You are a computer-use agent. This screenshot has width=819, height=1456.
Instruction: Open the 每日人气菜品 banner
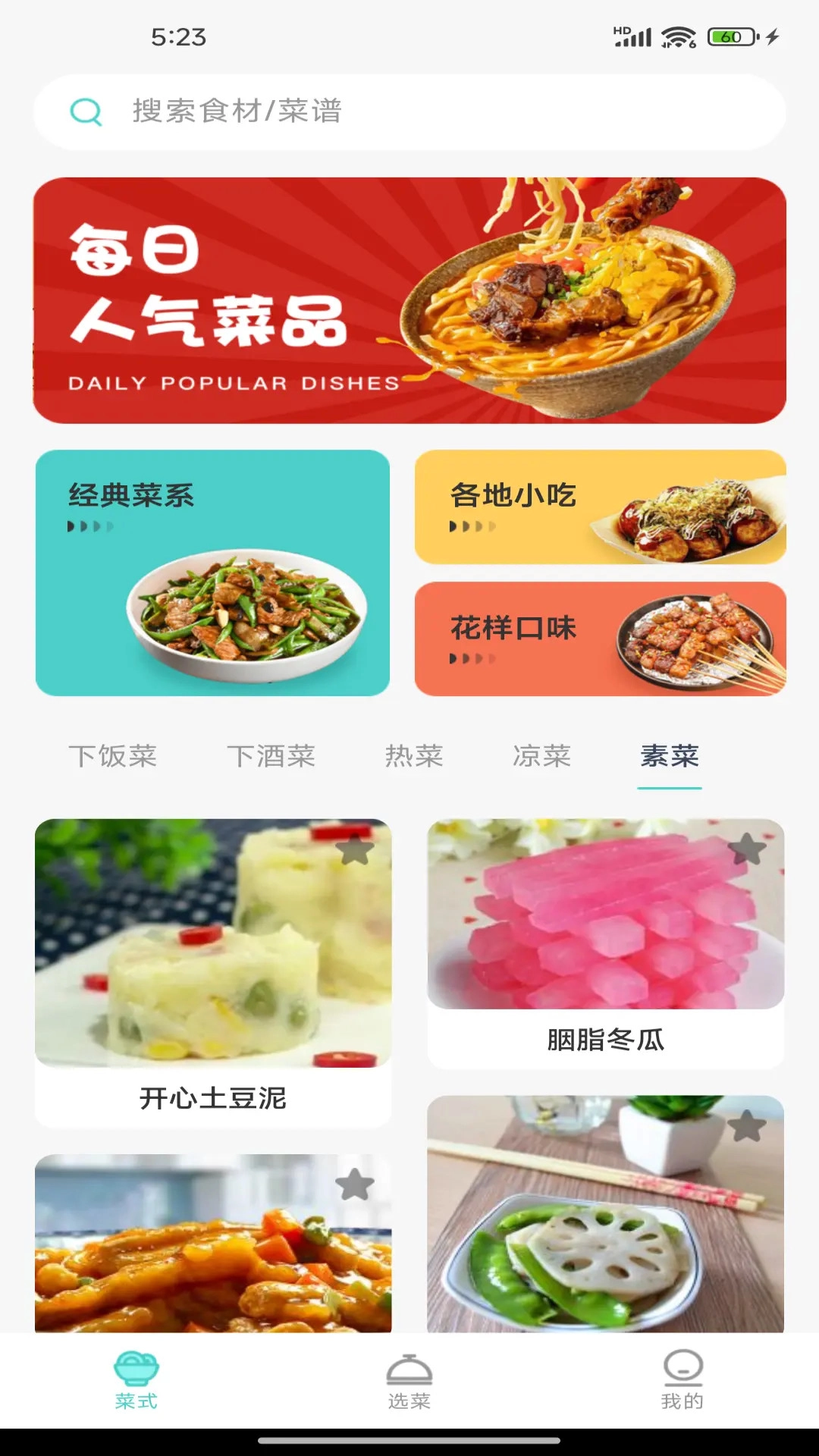[409, 297]
